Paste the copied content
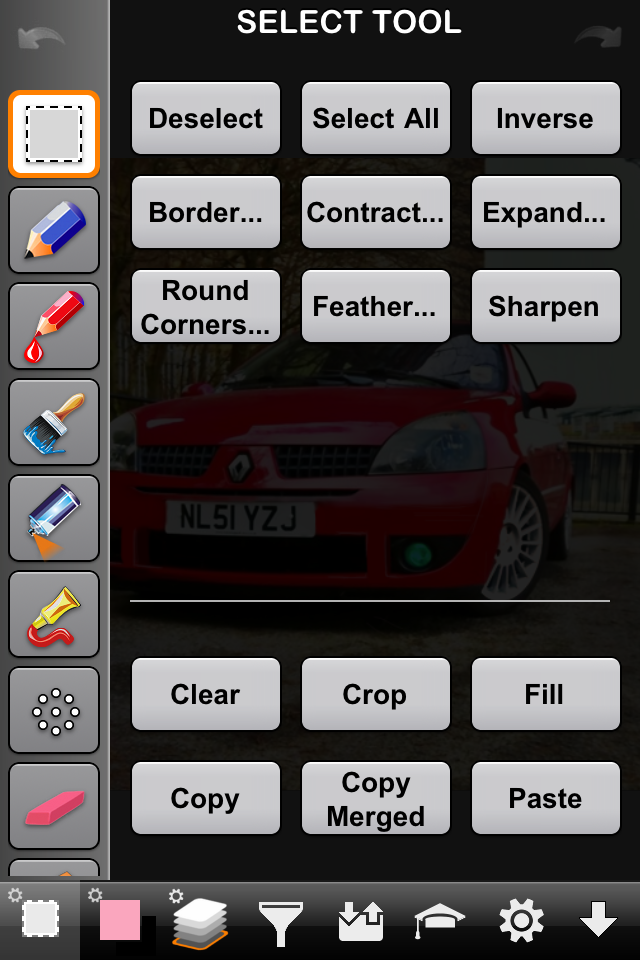 pyautogui.click(x=545, y=799)
